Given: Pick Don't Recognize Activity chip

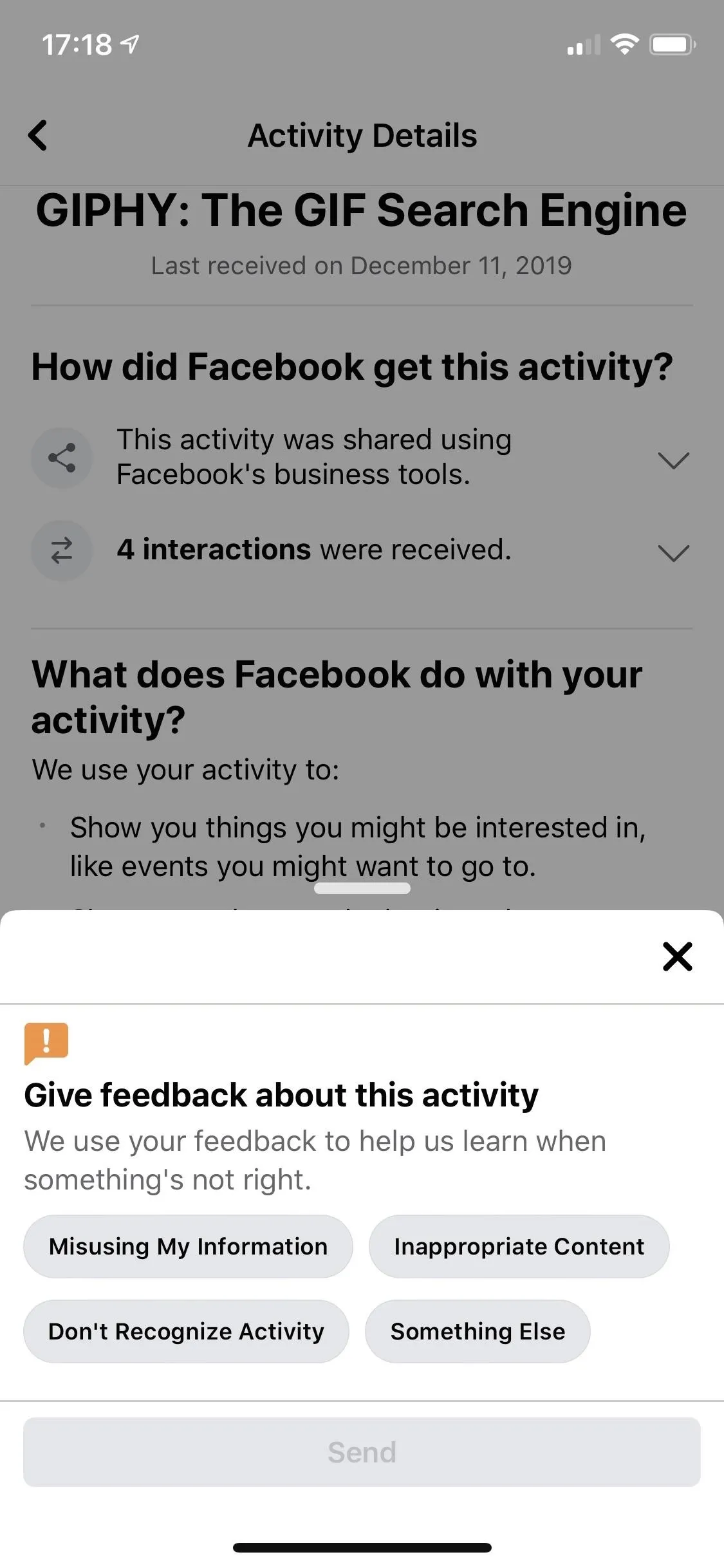Looking at the screenshot, I should (x=186, y=1332).
